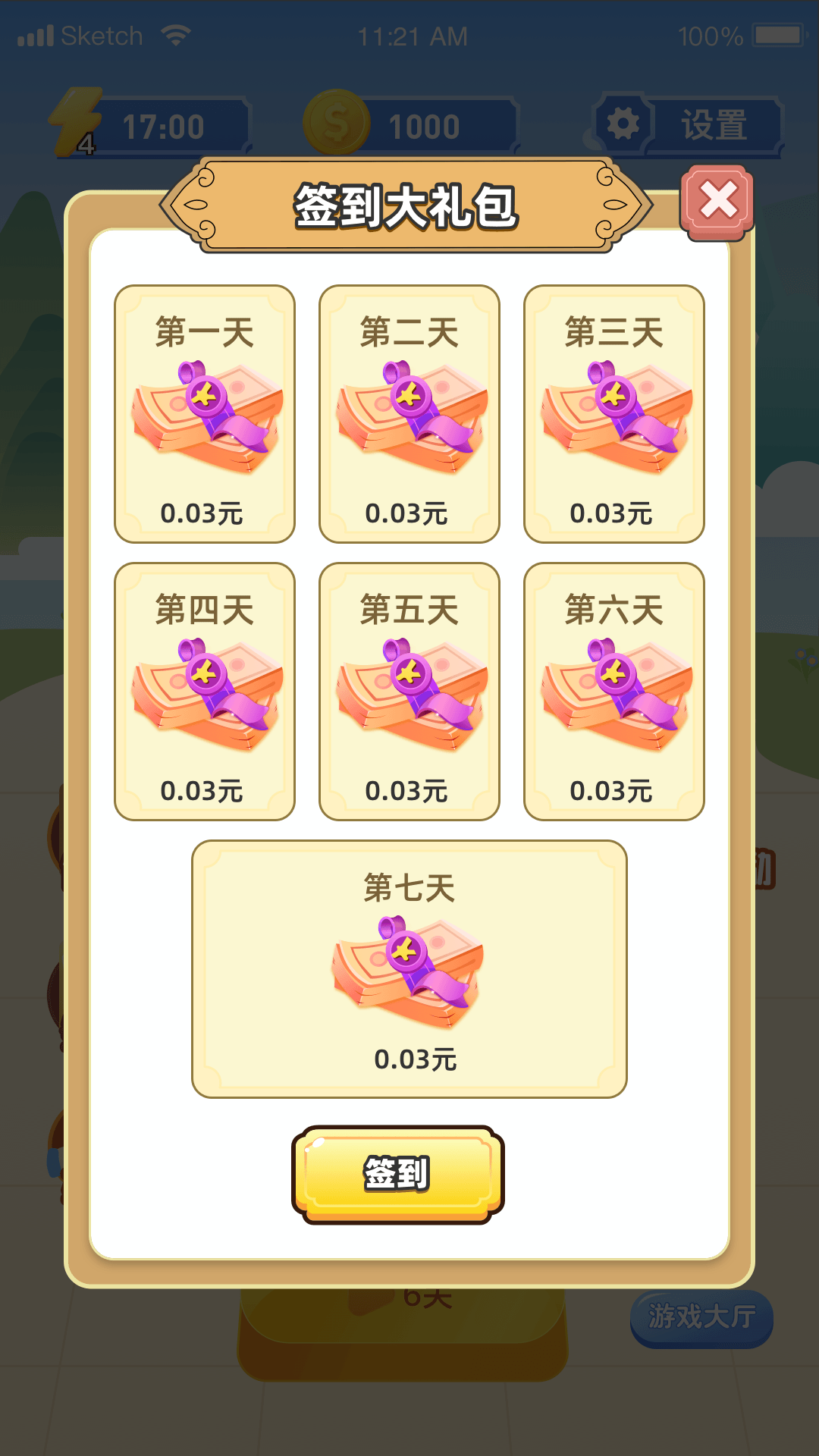Select the 第六天 reward card
819x1456 pixels.
[614, 692]
